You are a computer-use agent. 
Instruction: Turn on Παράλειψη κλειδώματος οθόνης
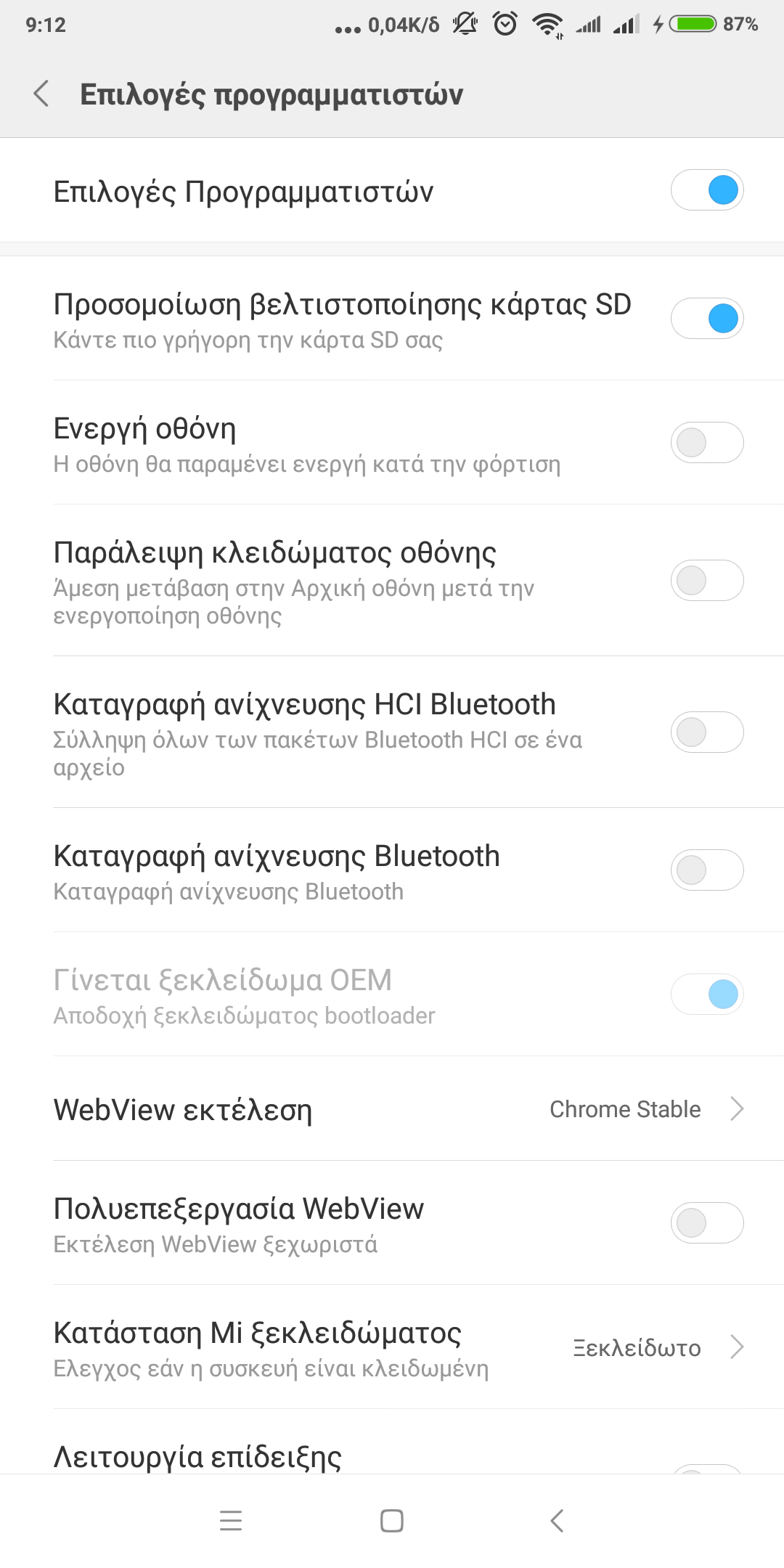pyautogui.click(x=706, y=580)
